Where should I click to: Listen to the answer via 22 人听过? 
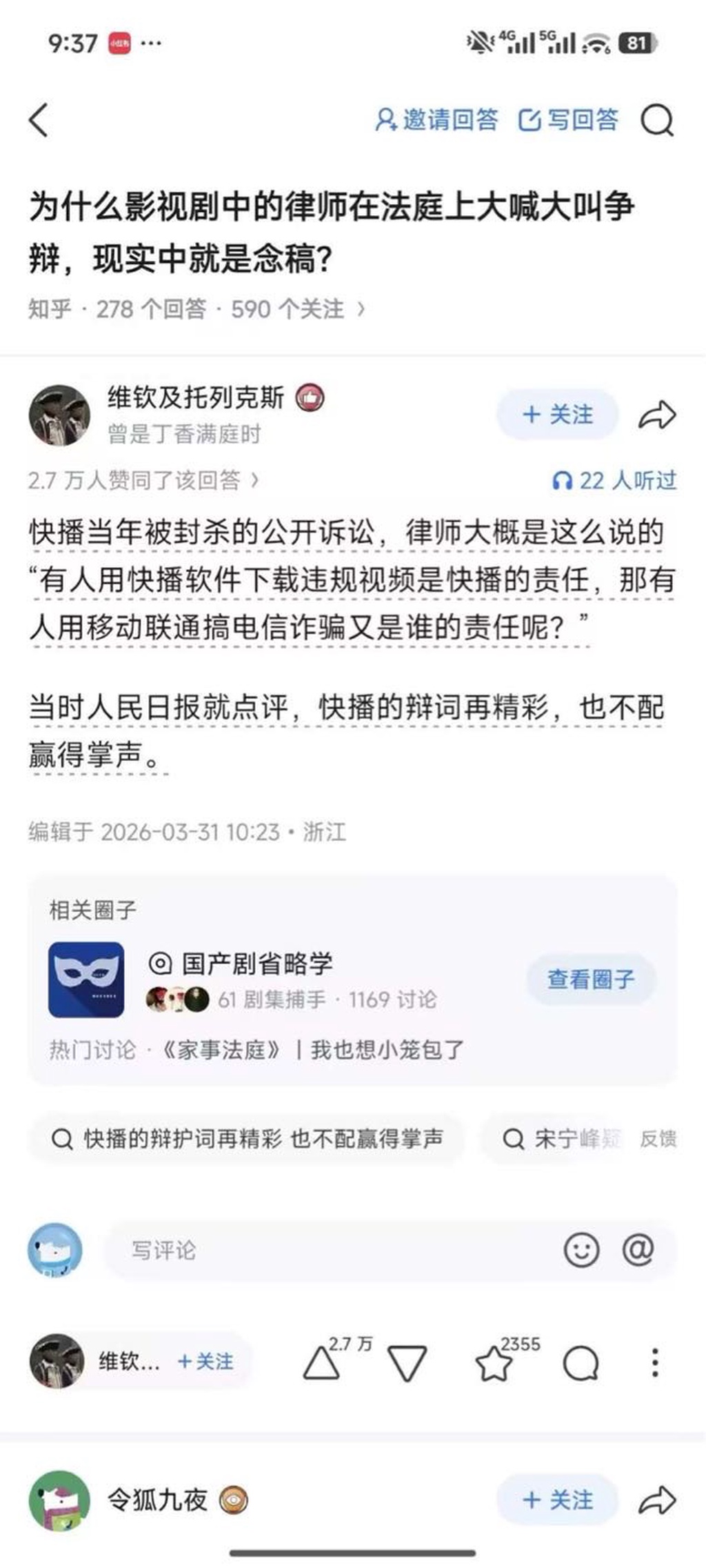pos(614,480)
